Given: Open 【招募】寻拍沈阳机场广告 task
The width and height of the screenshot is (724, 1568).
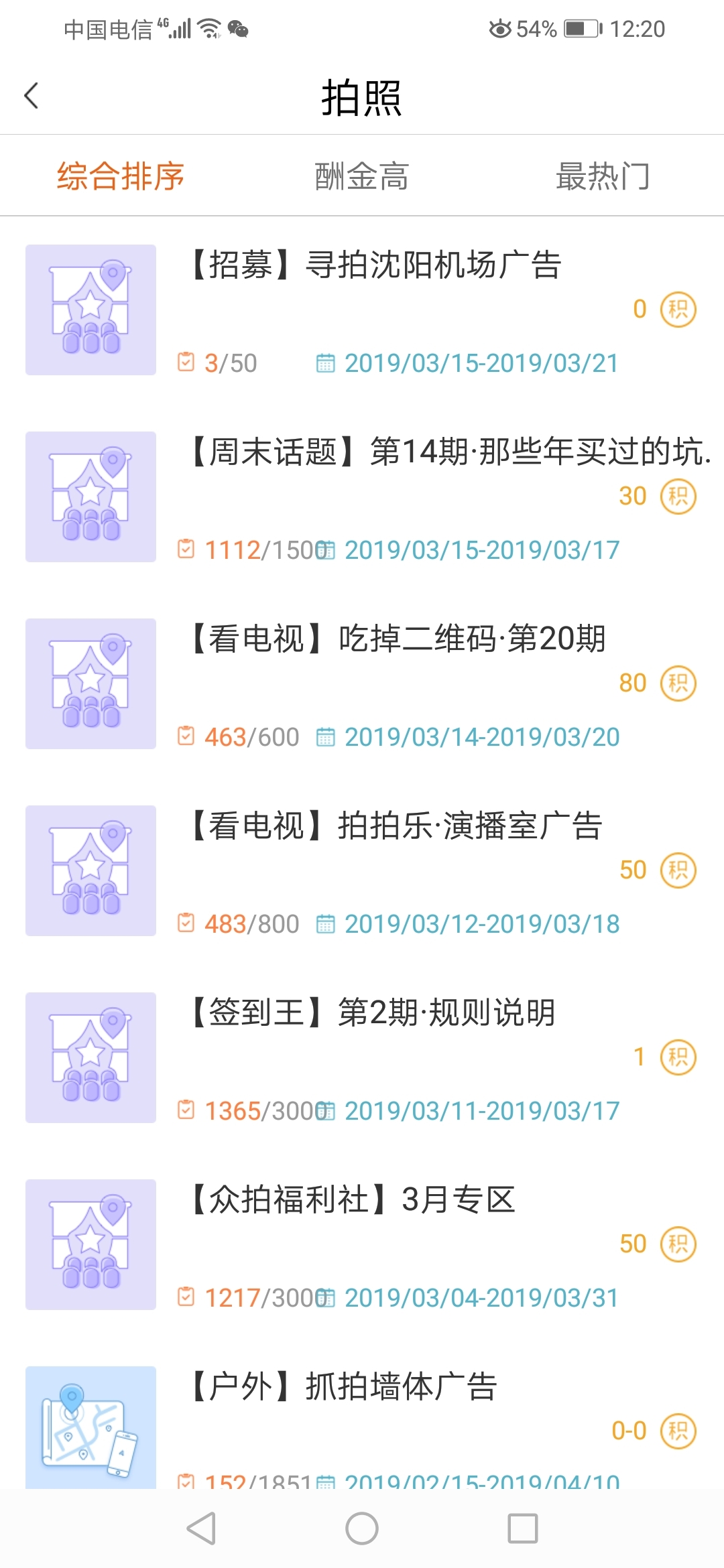Looking at the screenshot, I should click(x=375, y=265).
